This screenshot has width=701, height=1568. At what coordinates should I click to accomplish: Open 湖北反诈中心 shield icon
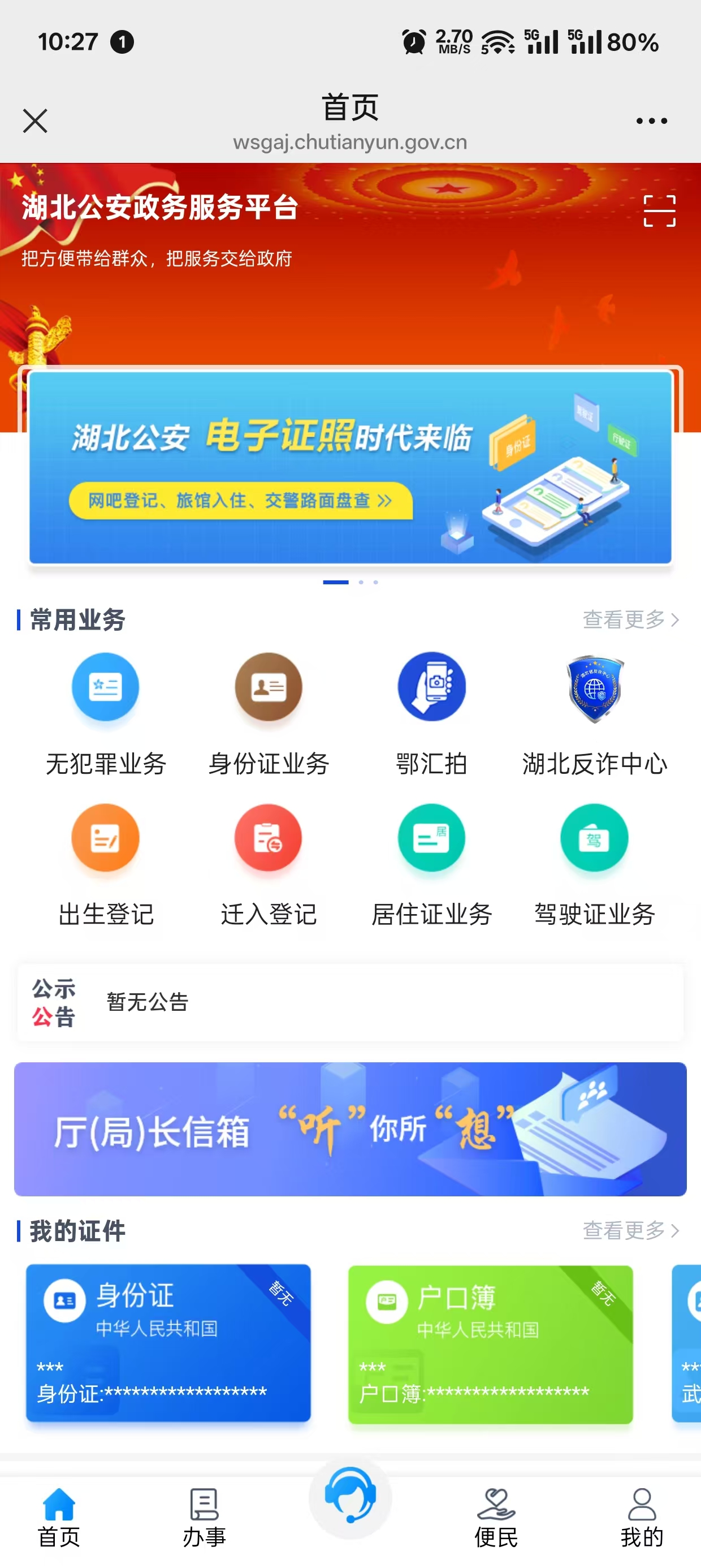(594, 686)
